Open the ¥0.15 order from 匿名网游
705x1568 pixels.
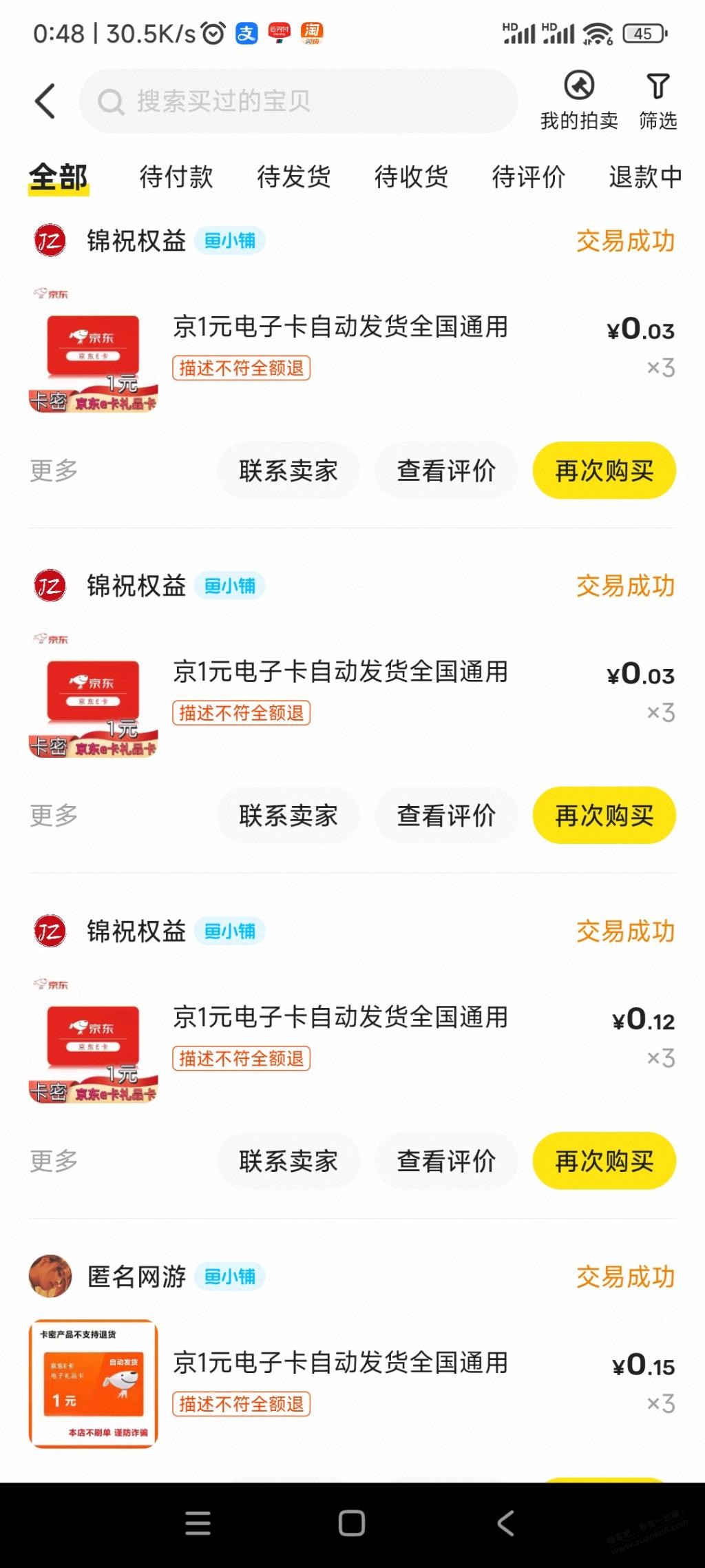(x=340, y=1363)
